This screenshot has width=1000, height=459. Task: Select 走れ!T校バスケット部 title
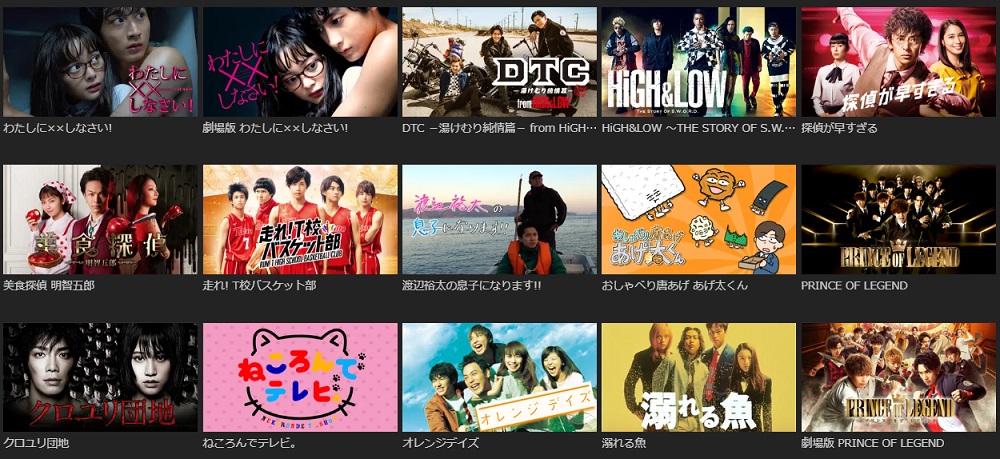tap(299, 220)
